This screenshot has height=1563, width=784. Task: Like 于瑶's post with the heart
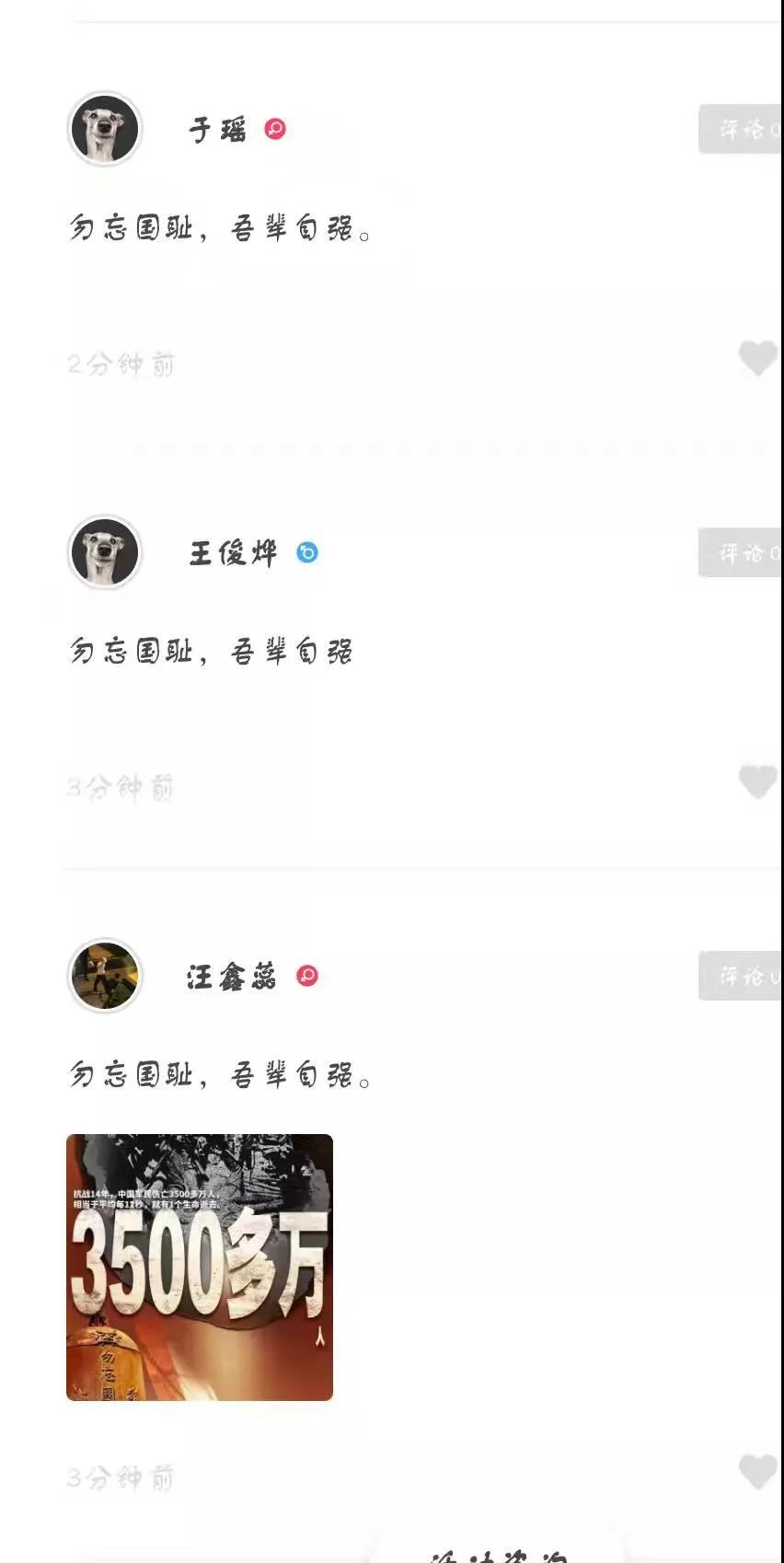point(758,358)
